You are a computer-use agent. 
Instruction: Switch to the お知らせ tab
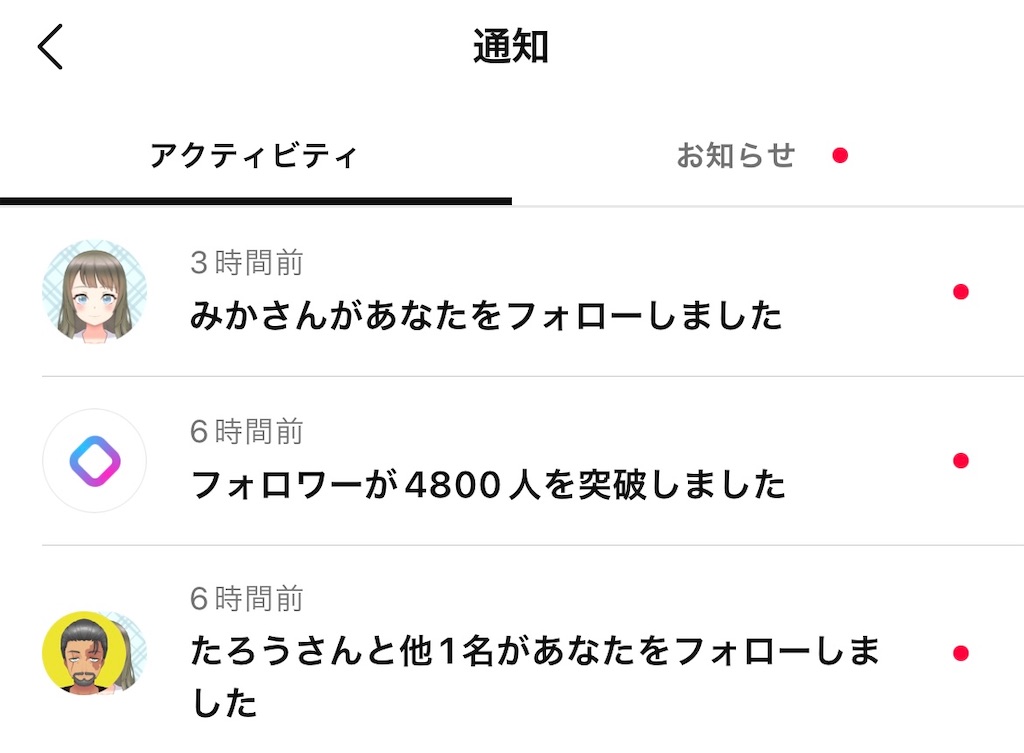pos(737,156)
